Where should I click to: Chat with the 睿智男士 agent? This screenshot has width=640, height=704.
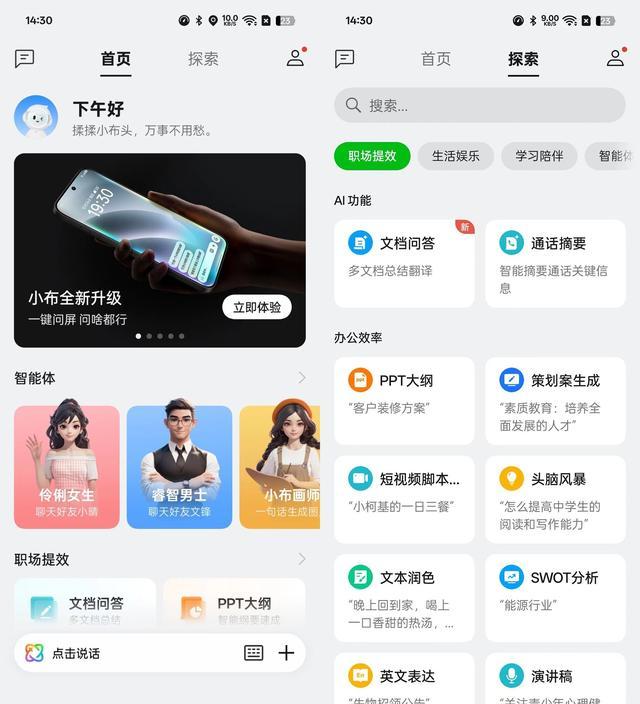click(180, 467)
